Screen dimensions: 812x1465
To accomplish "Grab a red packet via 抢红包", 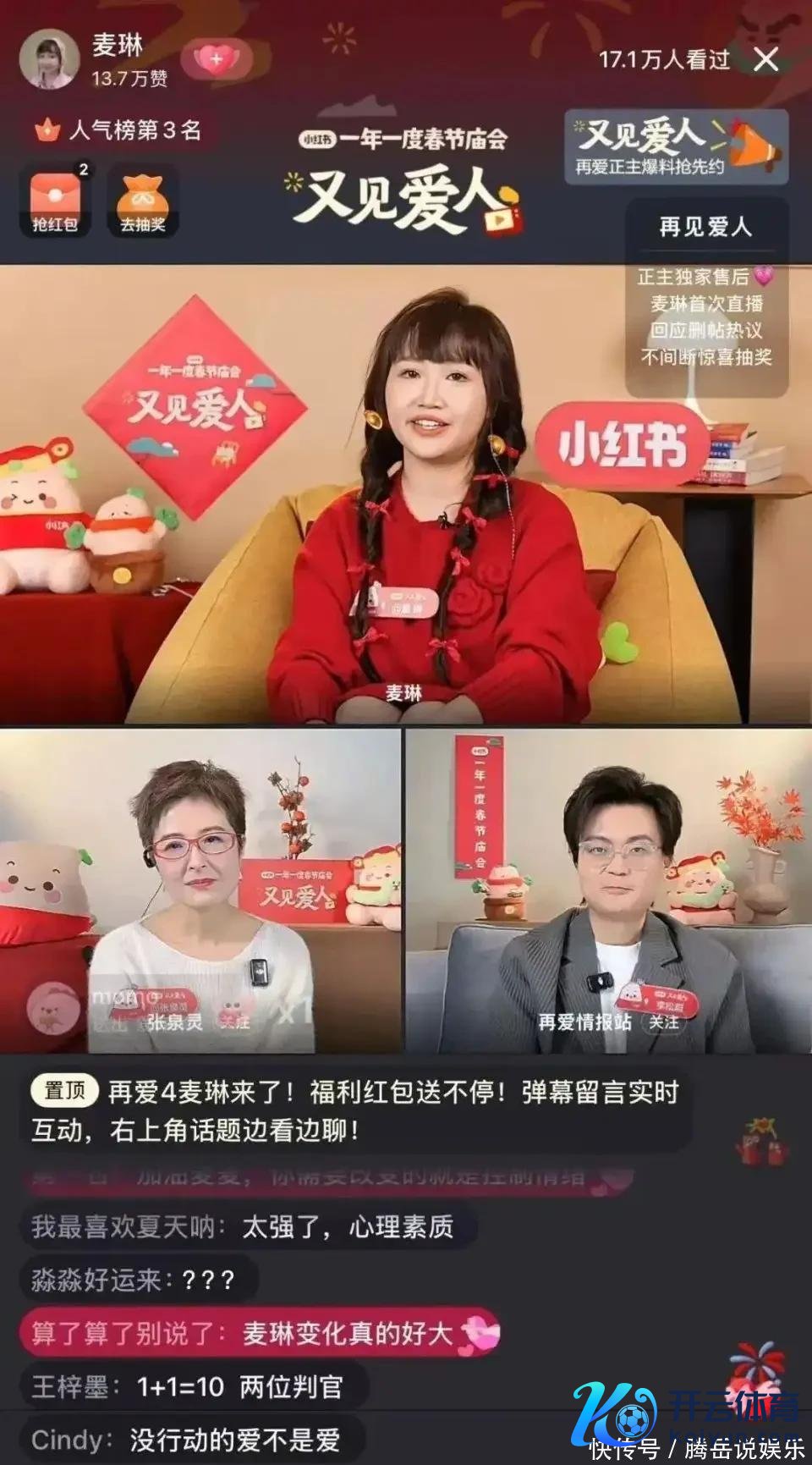I will (x=56, y=201).
